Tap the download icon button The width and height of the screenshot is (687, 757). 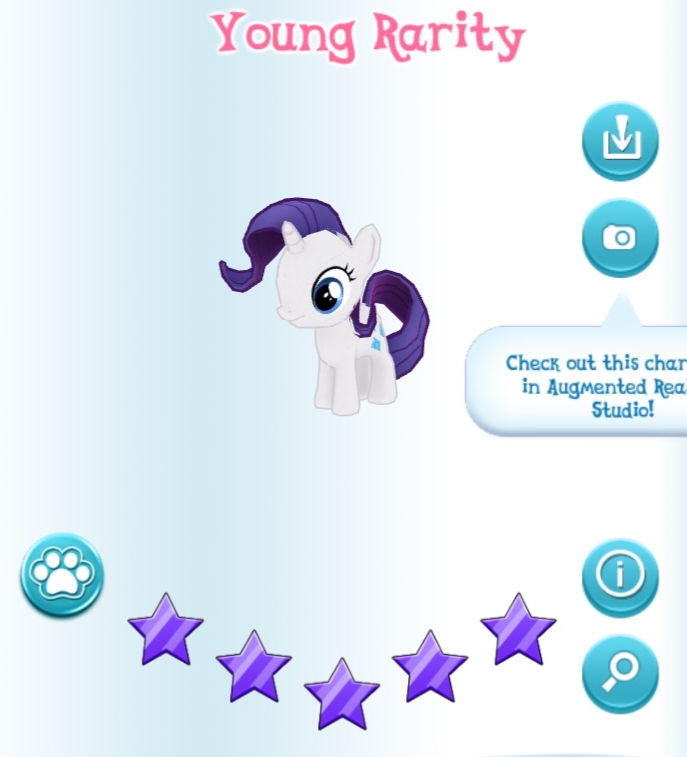point(620,141)
